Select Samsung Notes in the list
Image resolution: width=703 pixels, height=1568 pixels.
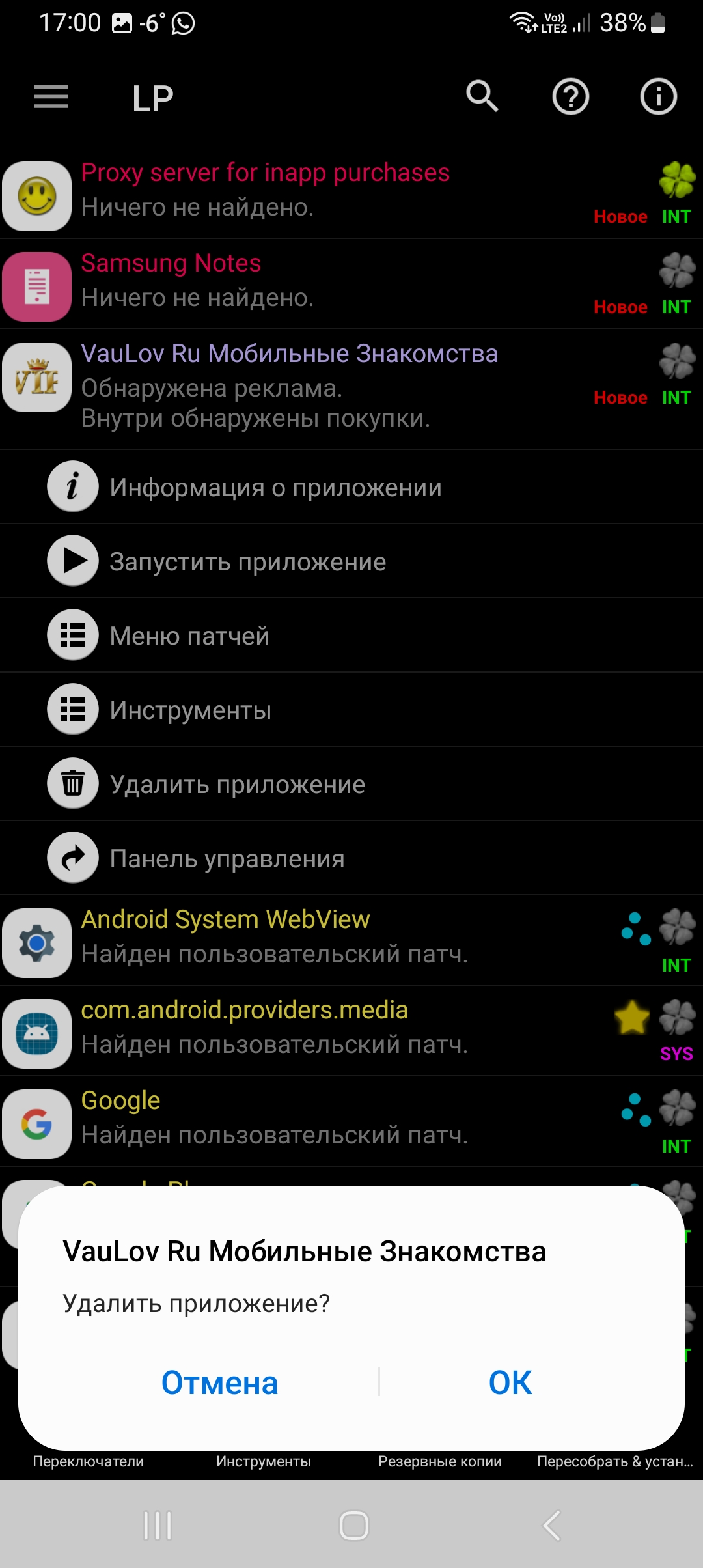(x=351, y=284)
